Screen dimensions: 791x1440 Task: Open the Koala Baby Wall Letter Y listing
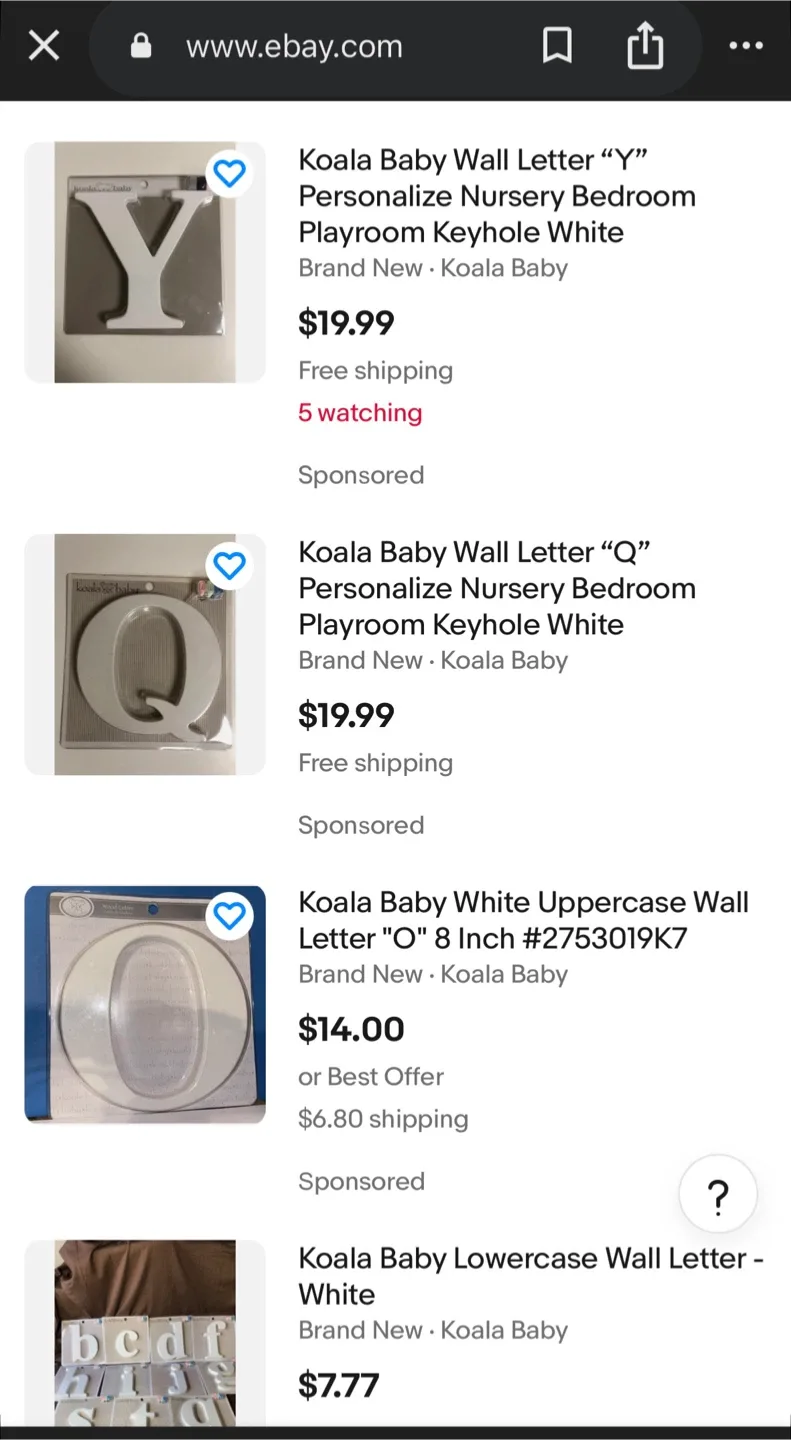click(x=497, y=196)
